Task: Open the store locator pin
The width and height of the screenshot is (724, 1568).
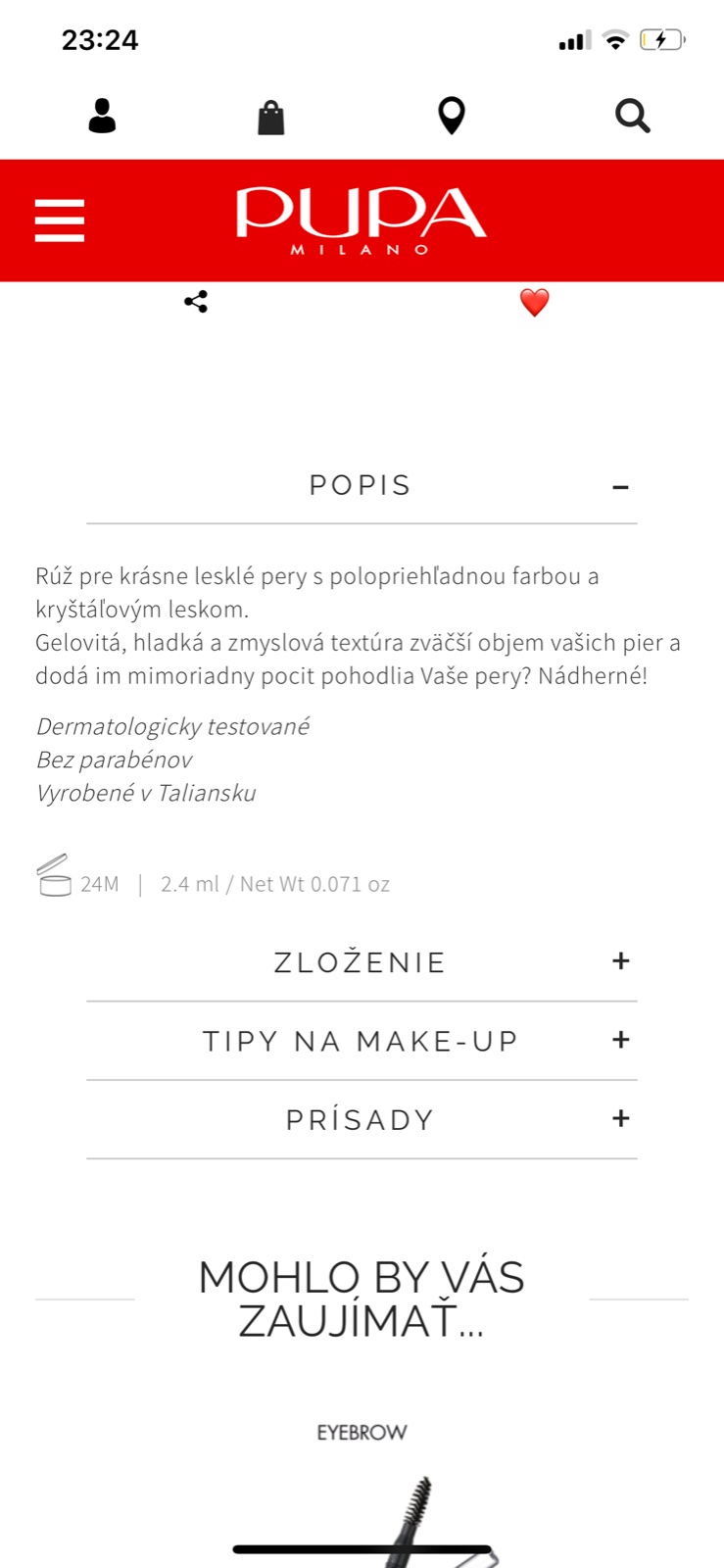Action: pos(451,116)
